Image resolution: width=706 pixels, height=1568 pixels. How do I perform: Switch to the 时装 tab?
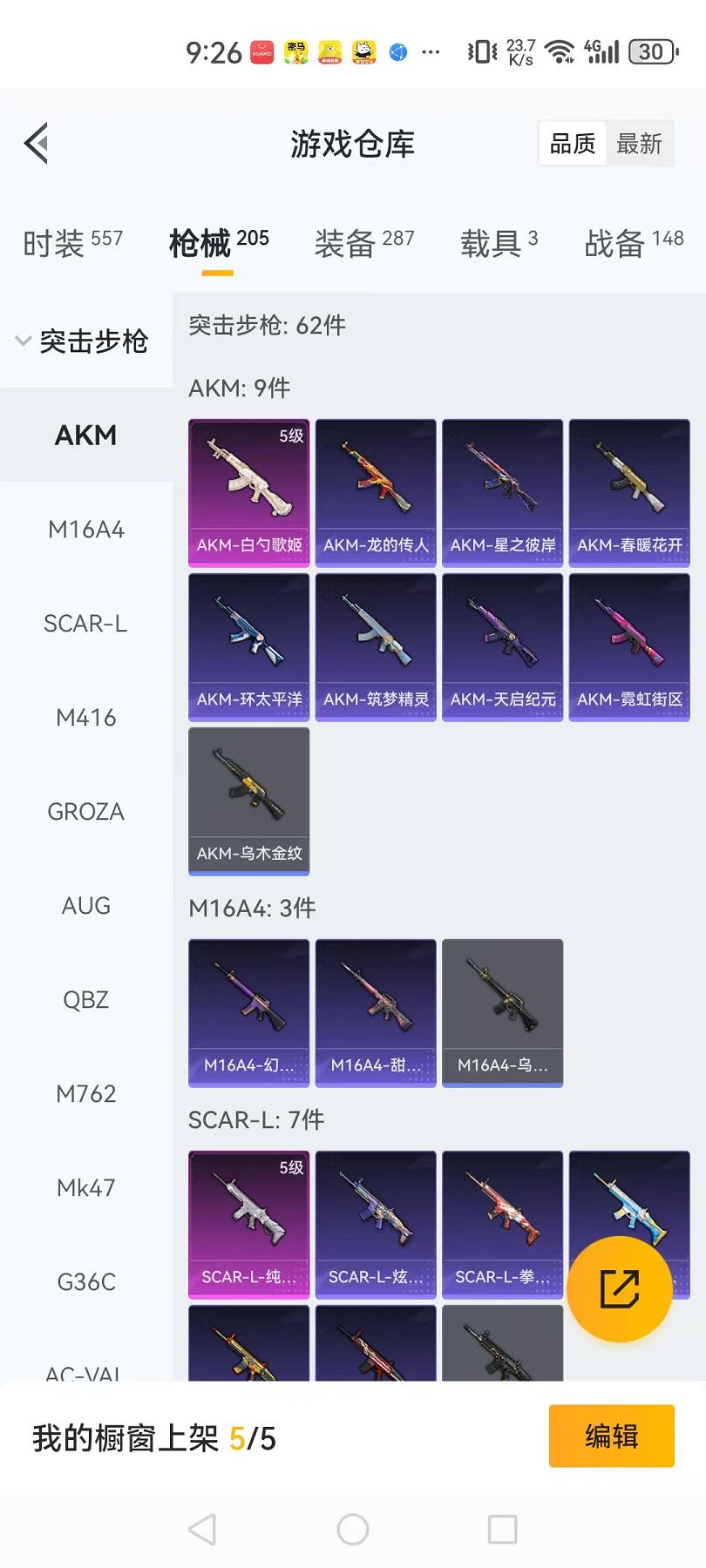72,243
